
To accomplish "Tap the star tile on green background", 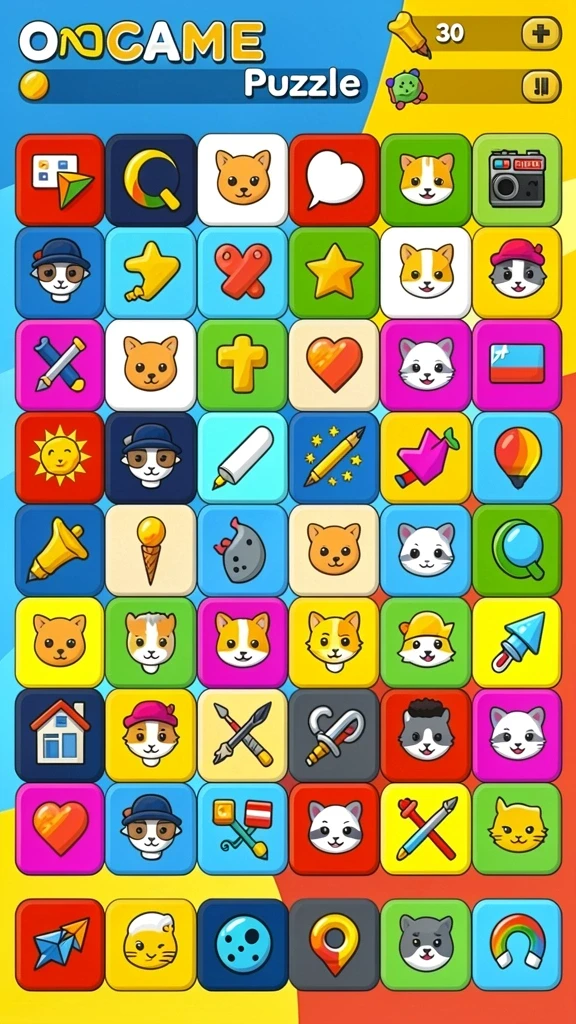I will pyautogui.click(x=334, y=272).
